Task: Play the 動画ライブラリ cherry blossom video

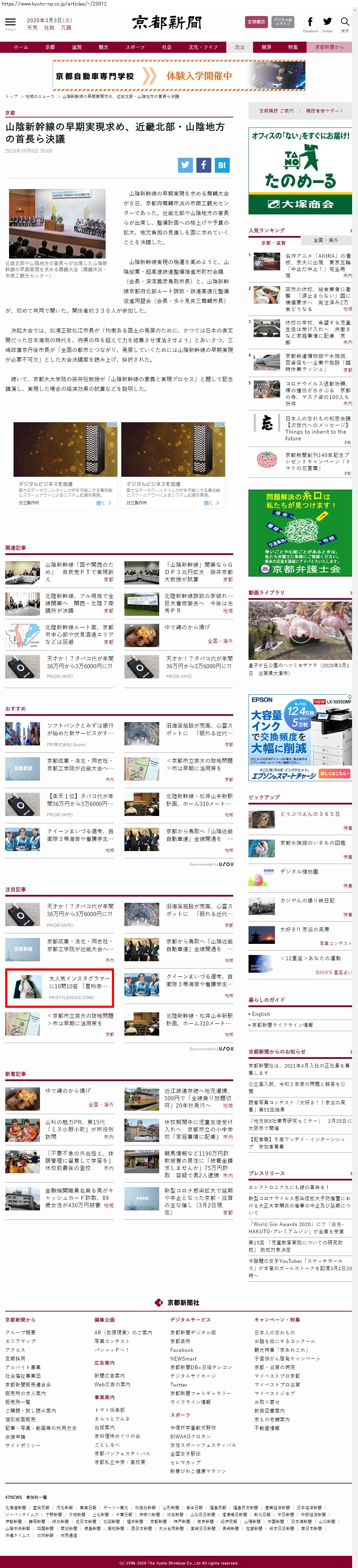Action: click(x=299, y=631)
